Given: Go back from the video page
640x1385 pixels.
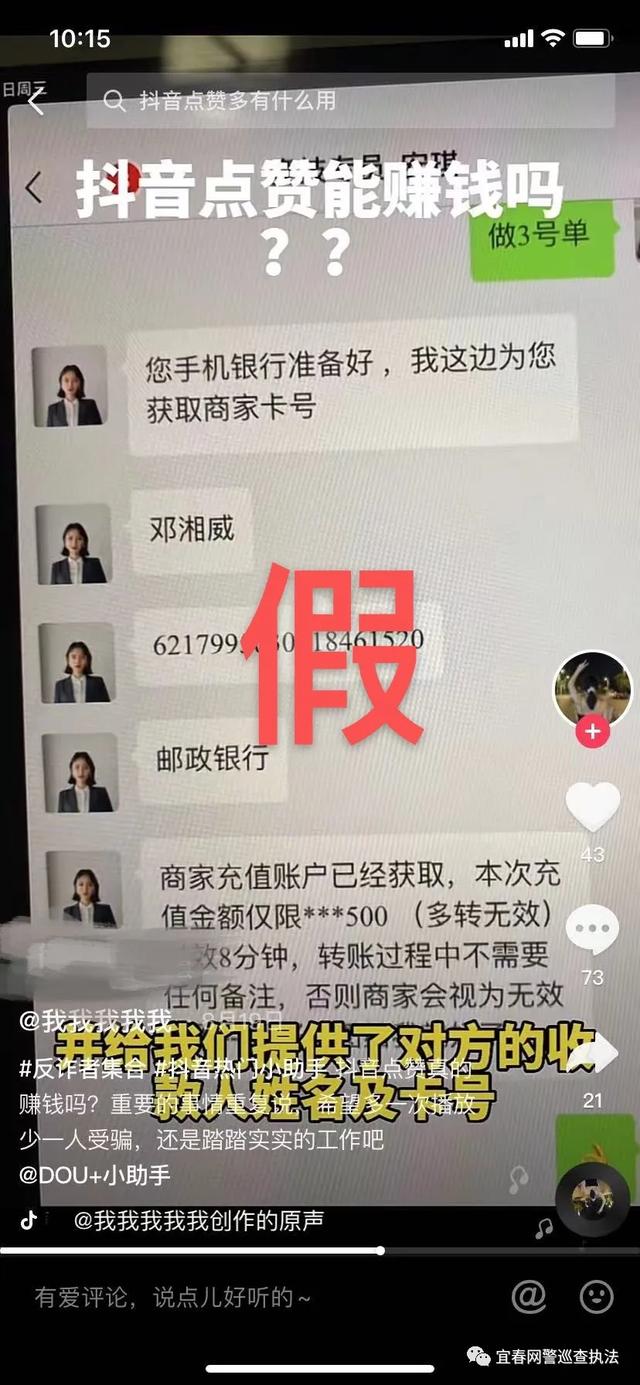Looking at the screenshot, I should coord(36,100).
